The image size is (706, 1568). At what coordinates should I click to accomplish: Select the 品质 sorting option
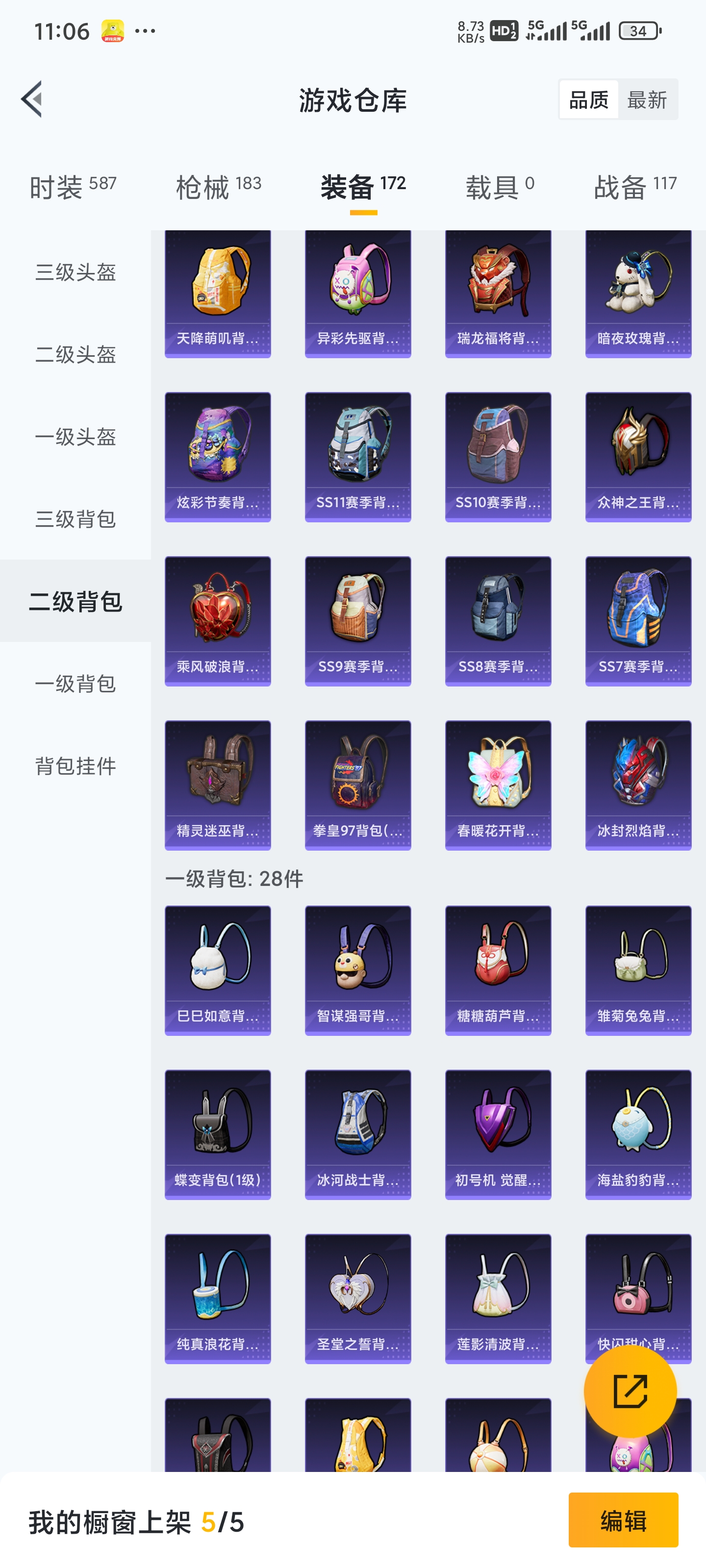[x=588, y=99]
